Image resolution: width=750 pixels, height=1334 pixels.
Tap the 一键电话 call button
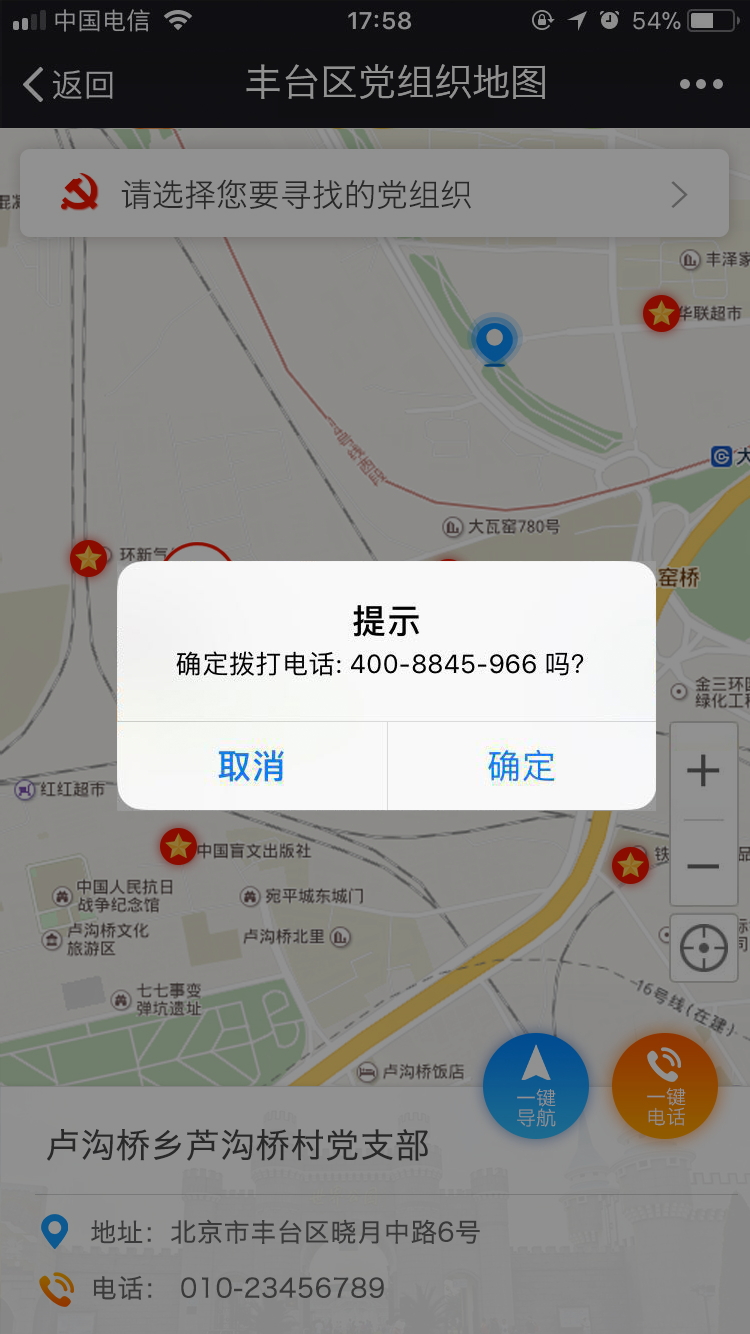[x=665, y=1086]
